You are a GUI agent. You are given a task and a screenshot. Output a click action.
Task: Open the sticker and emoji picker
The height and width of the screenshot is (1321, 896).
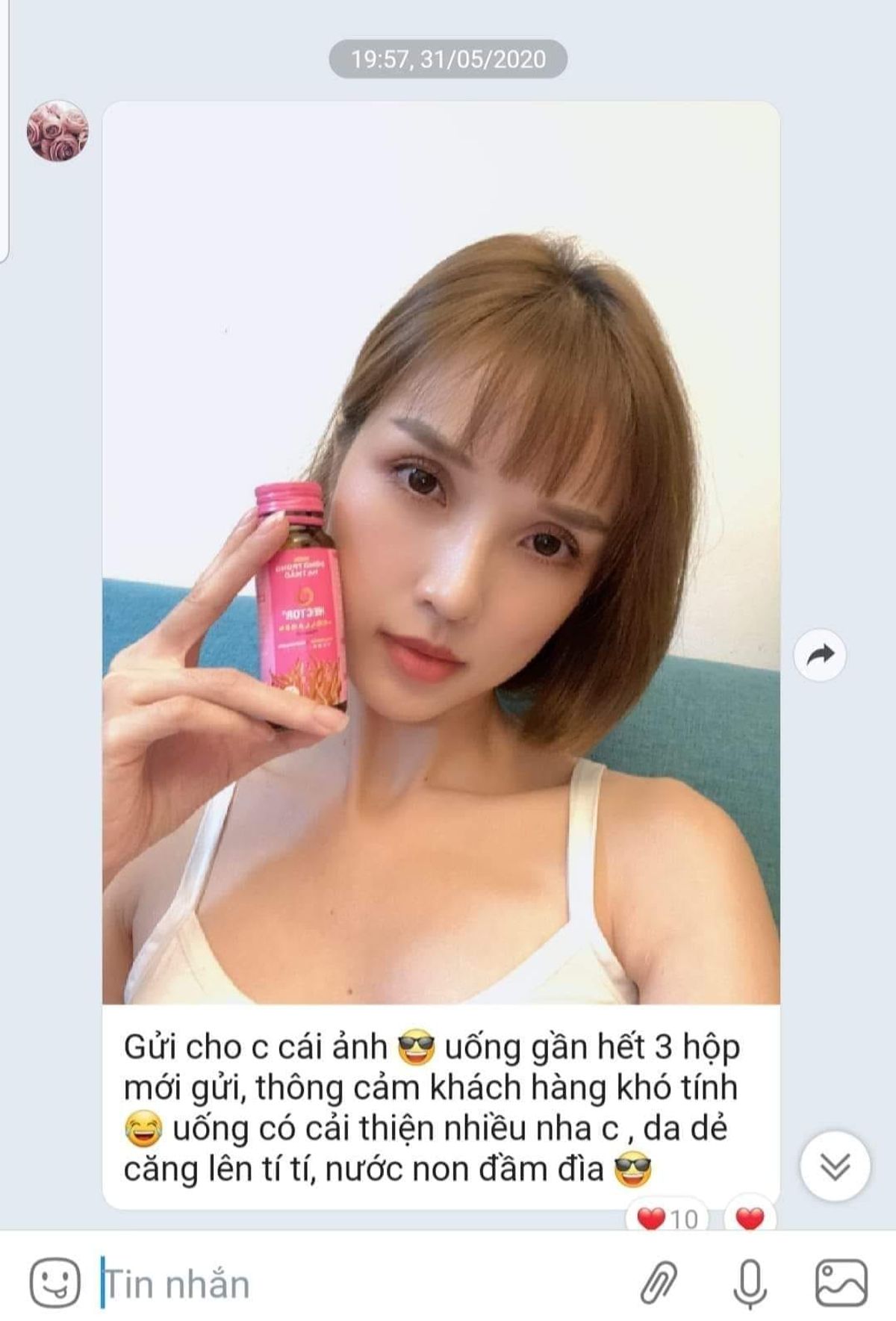(55, 1282)
